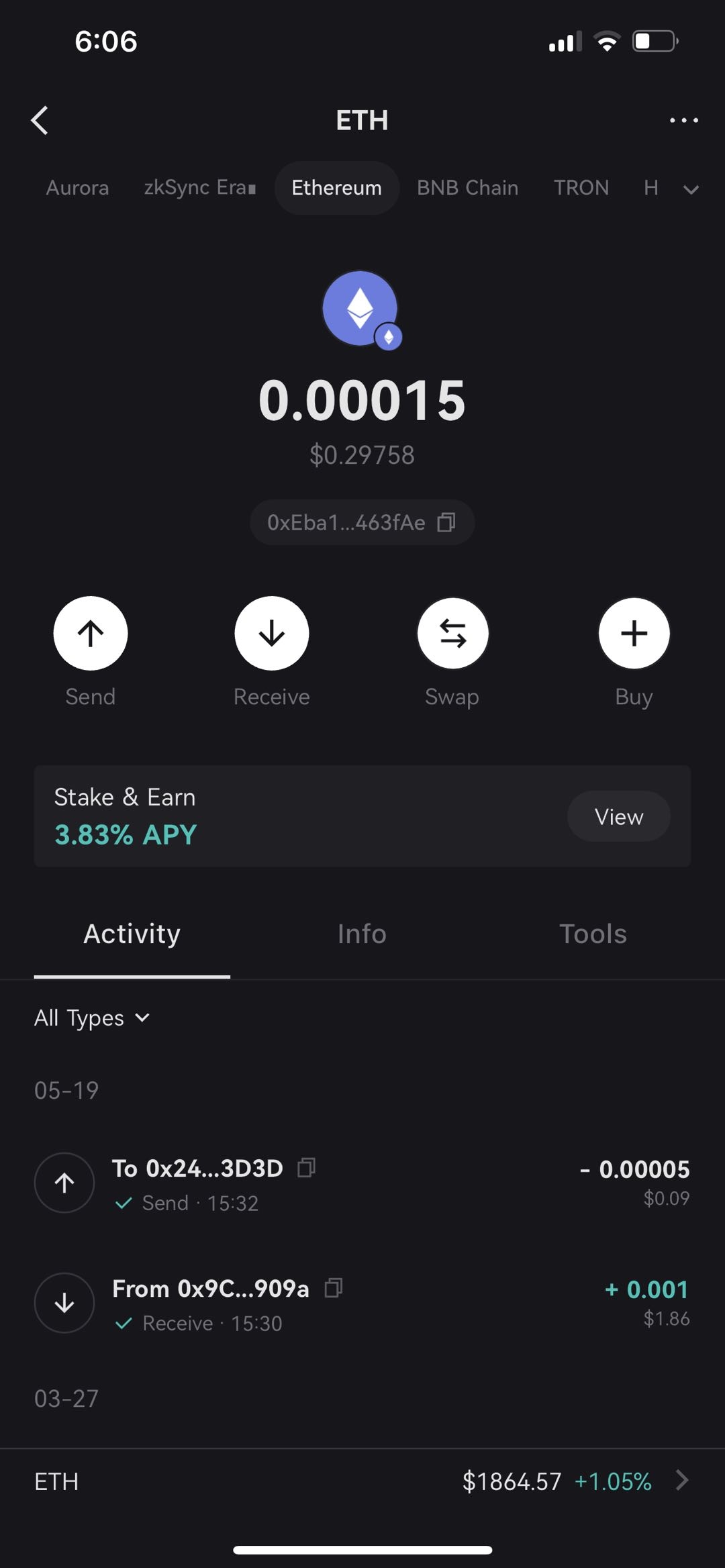Tap the Send icon
Image resolution: width=725 pixels, height=1568 pixels.
[x=91, y=633]
